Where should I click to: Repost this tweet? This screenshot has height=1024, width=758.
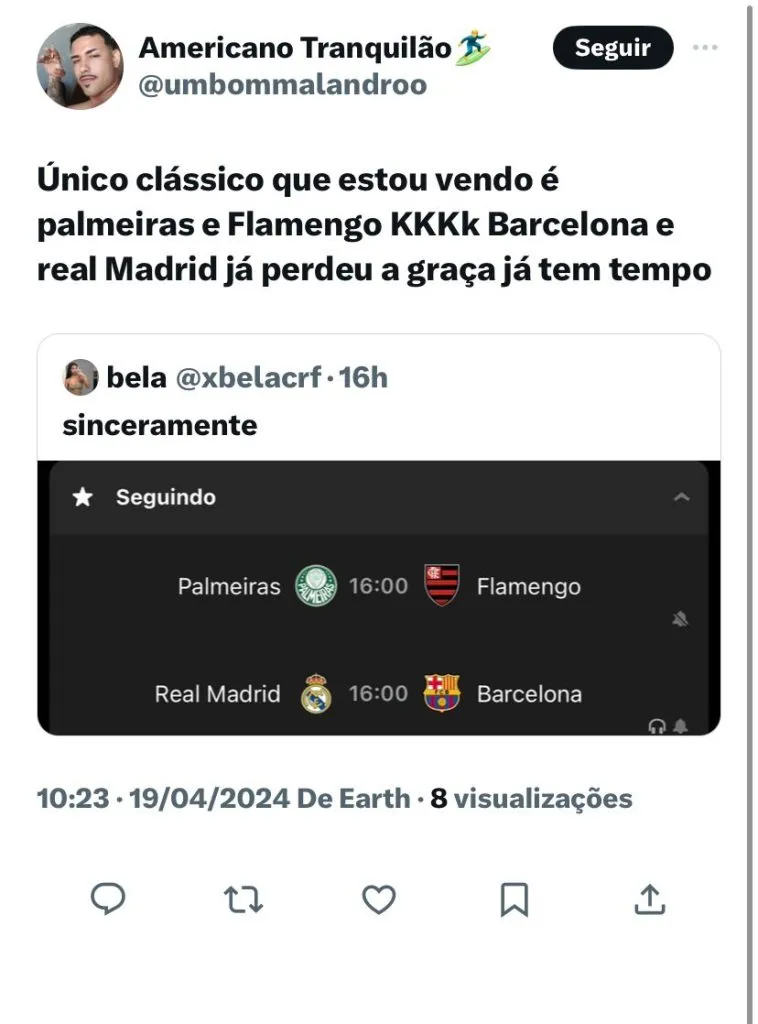point(243,899)
